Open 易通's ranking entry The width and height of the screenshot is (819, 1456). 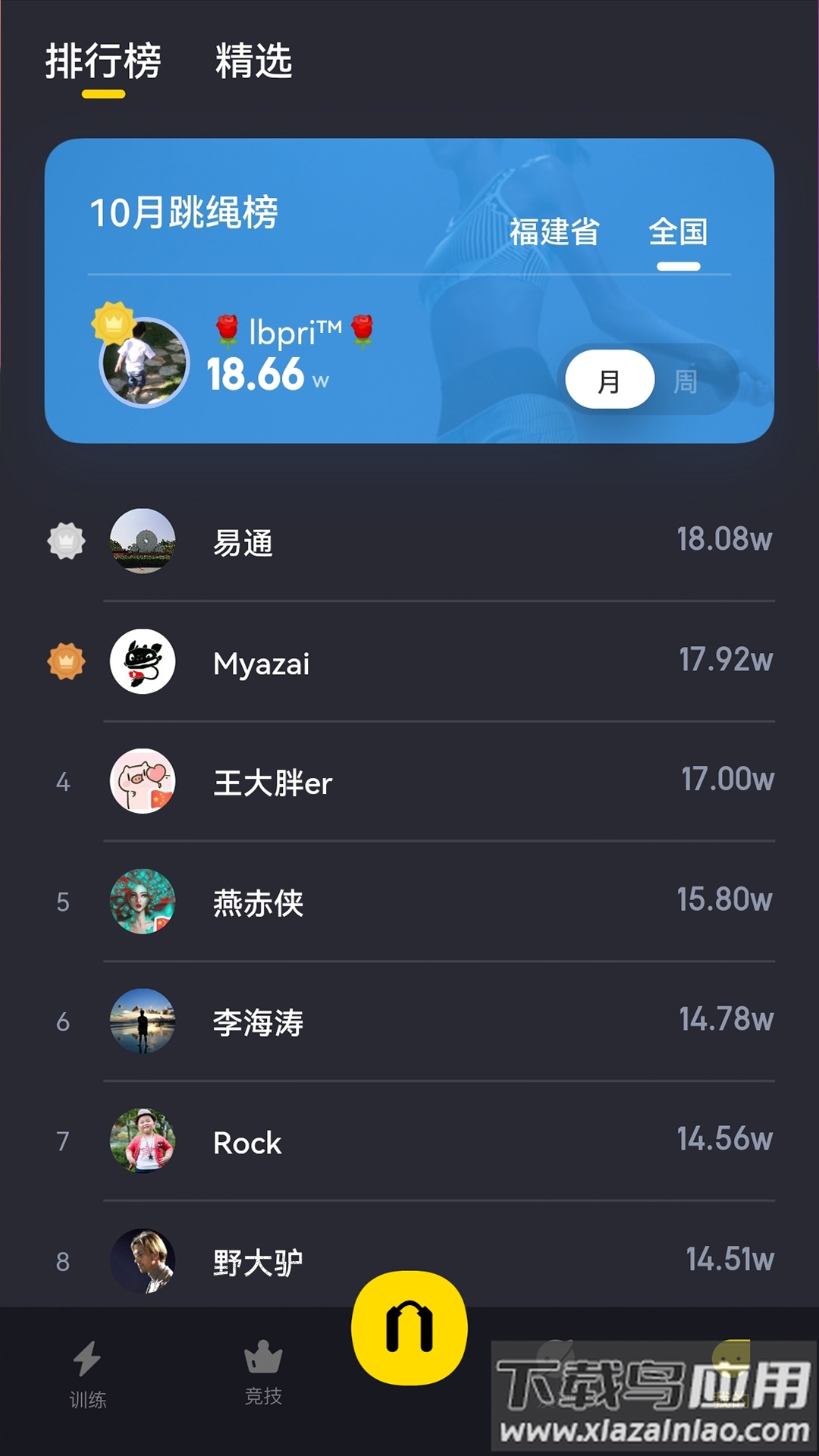tap(409, 541)
